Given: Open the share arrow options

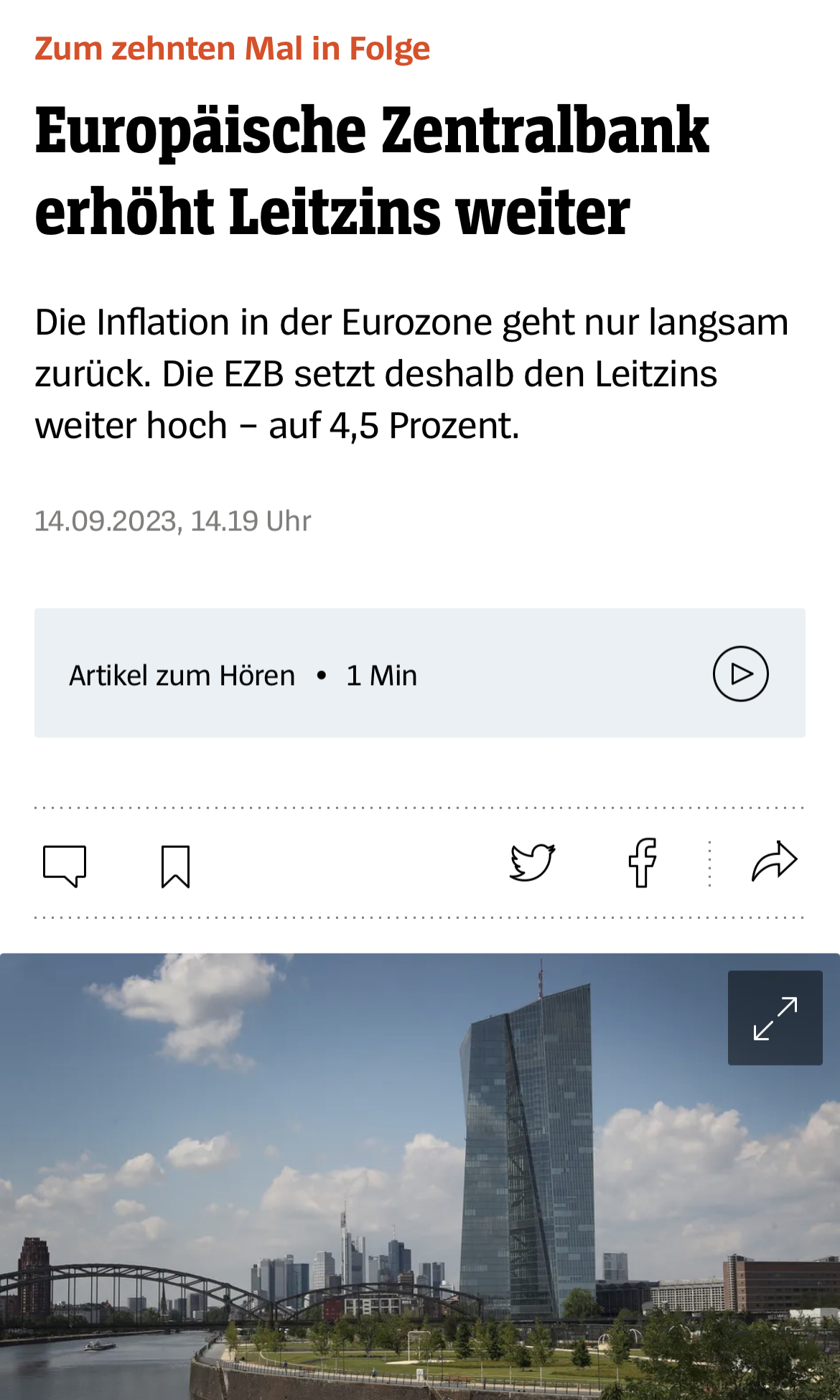Looking at the screenshot, I should point(774,862).
